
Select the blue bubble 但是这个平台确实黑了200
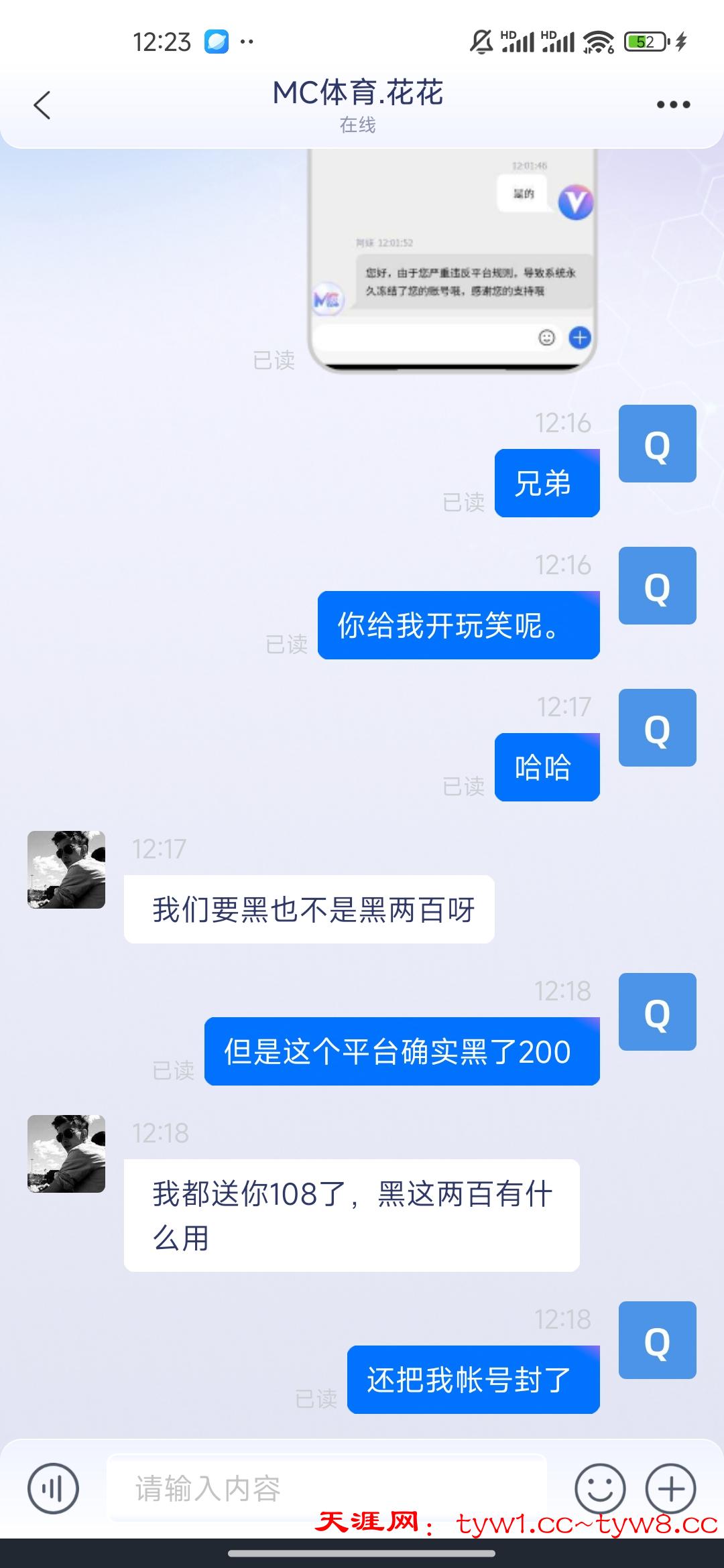(401, 1052)
